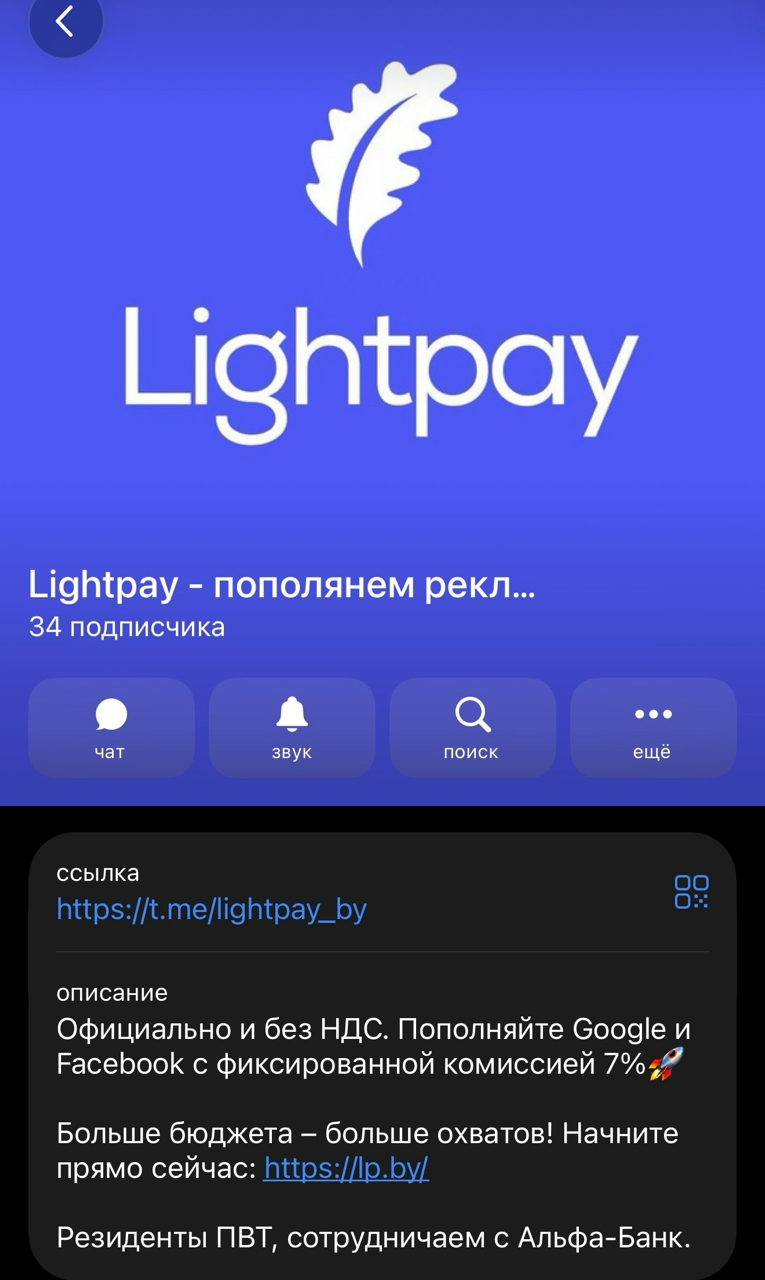Open the t.me/lightpay_by link
Image resolution: width=765 pixels, height=1280 pixels.
click(x=212, y=909)
